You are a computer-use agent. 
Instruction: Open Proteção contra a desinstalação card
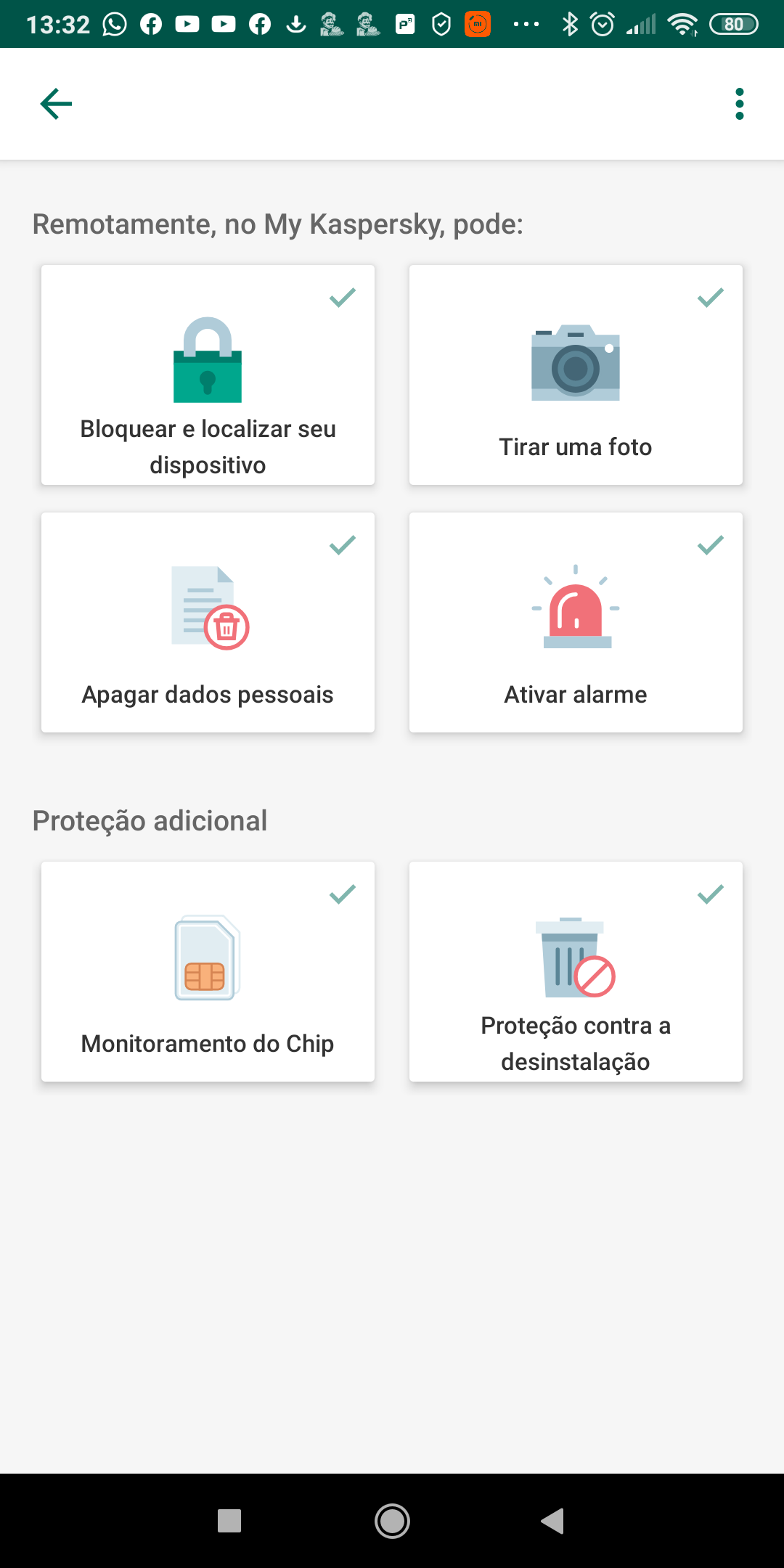(x=576, y=971)
